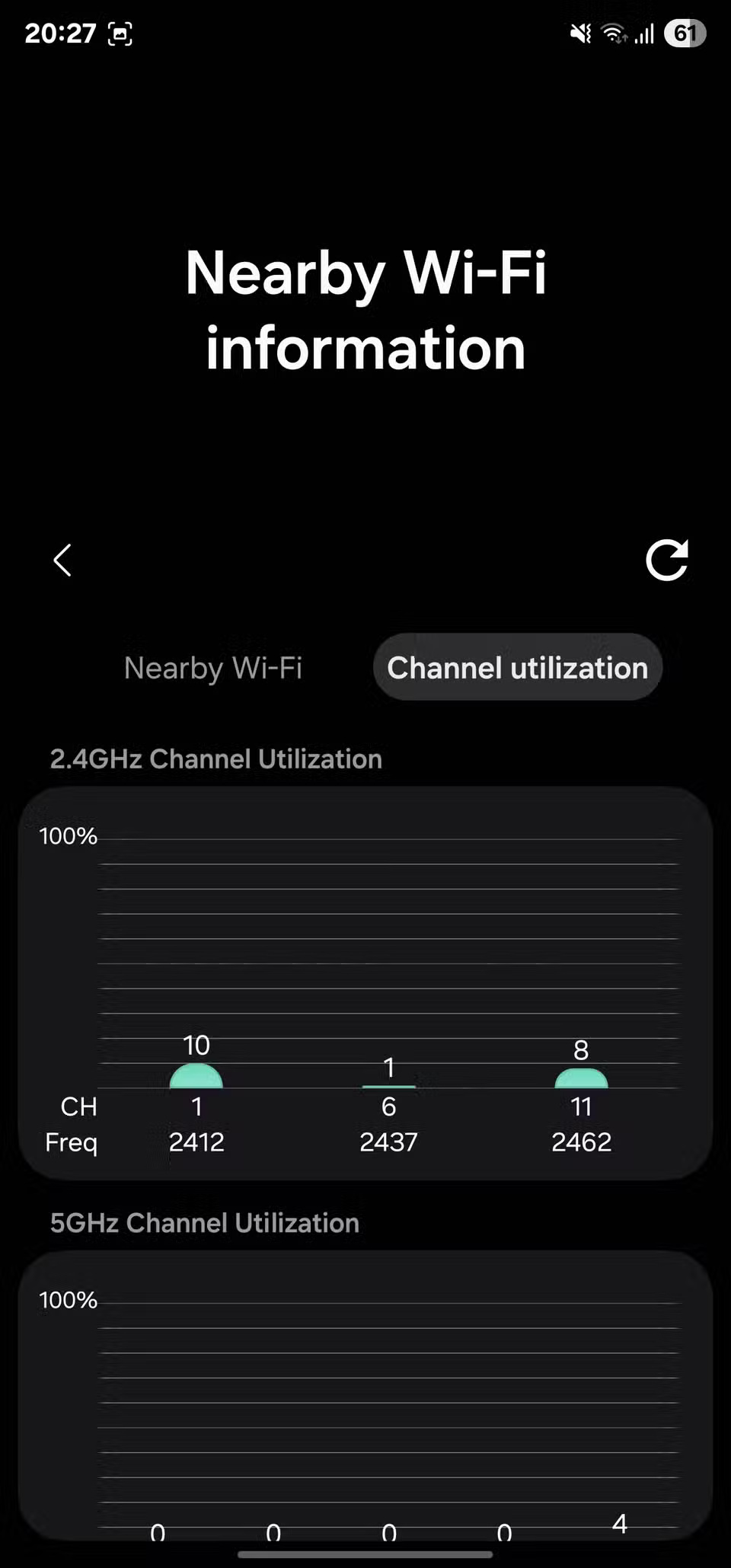This screenshot has width=731, height=1568.
Task: Tap the 2.4GHz Channel Utilization heading
Action: pos(216,758)
